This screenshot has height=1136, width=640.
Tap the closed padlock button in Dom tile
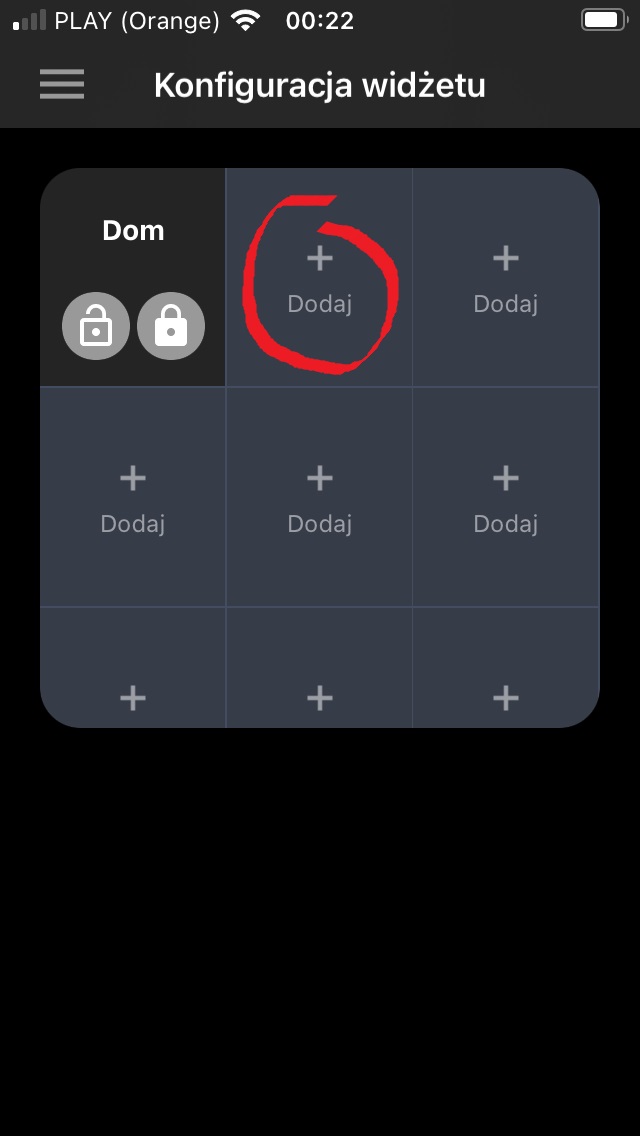click(x=171, y=326)
